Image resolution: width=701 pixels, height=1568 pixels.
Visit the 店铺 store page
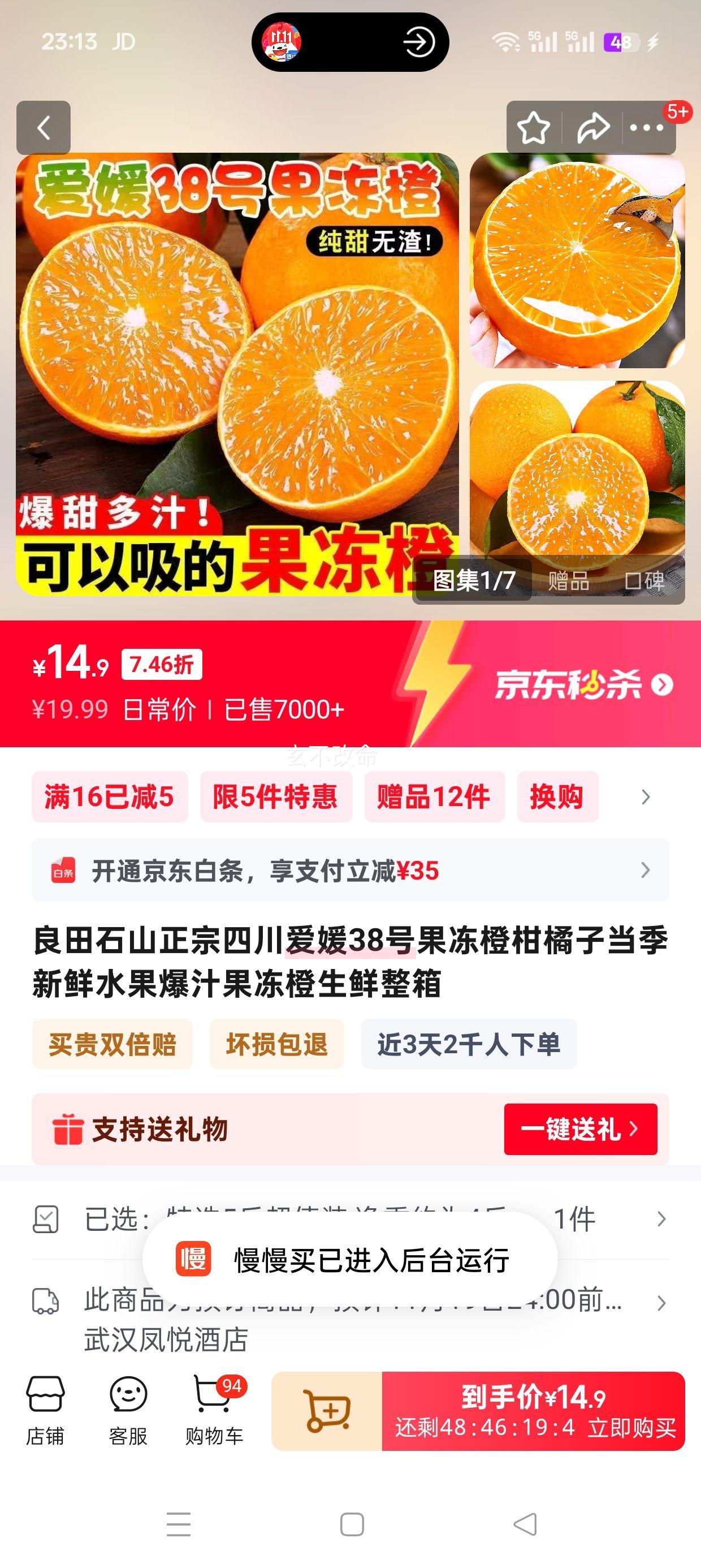[x=45, y=1410]
